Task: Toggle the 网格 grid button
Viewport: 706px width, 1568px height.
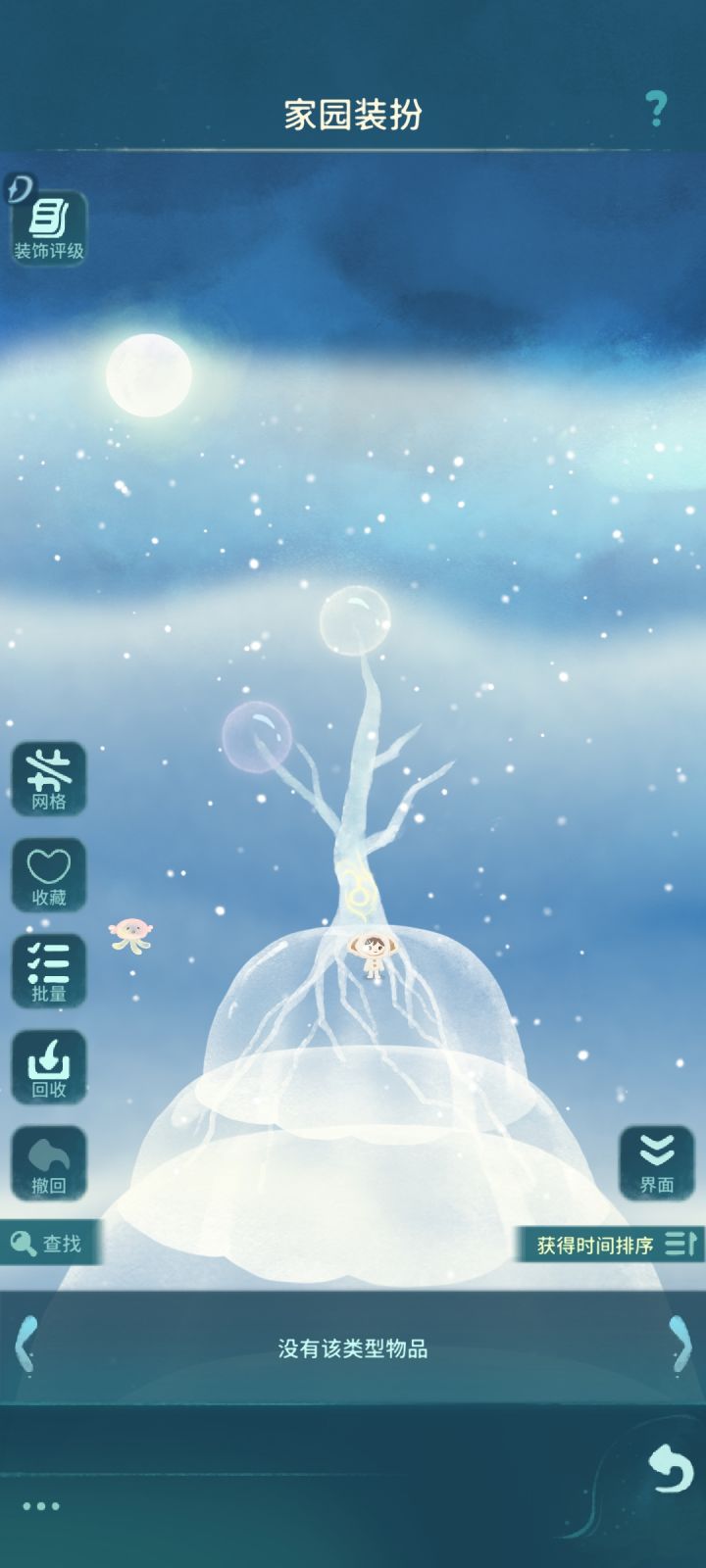Action: [x=49, y=779]
